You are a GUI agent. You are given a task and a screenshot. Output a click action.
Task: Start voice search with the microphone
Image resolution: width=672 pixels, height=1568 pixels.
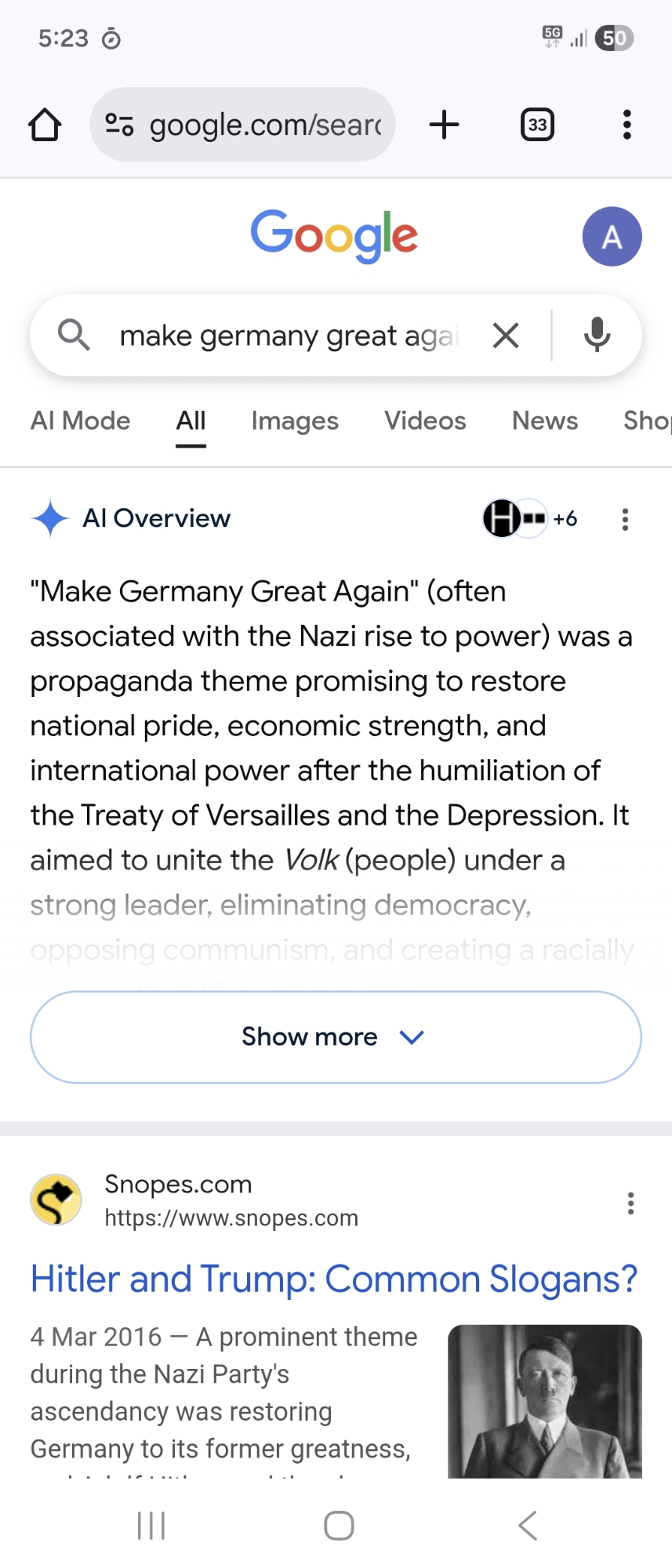point(597,336)
